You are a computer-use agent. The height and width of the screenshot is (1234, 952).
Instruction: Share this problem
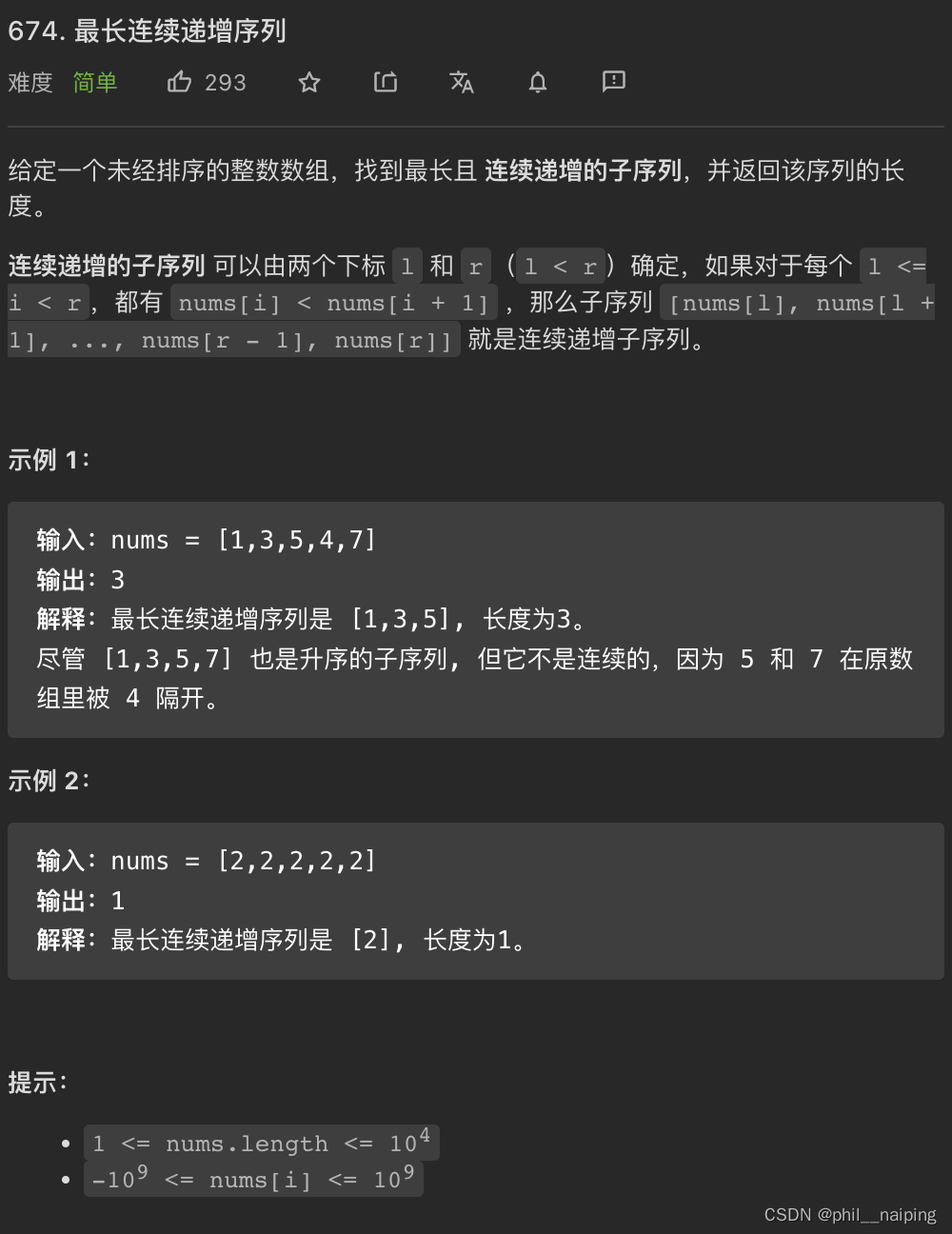tap(386, 83)
